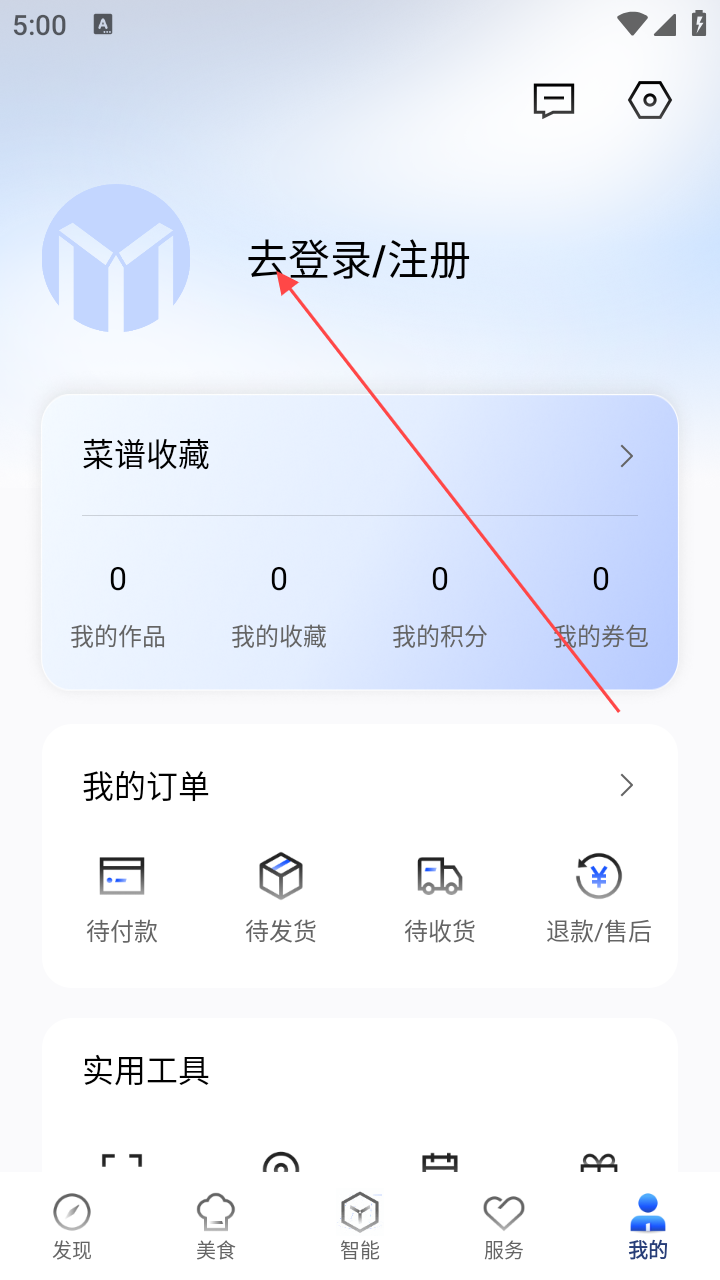
Task: Switch to the 智能 tab
Action: 360,1226
